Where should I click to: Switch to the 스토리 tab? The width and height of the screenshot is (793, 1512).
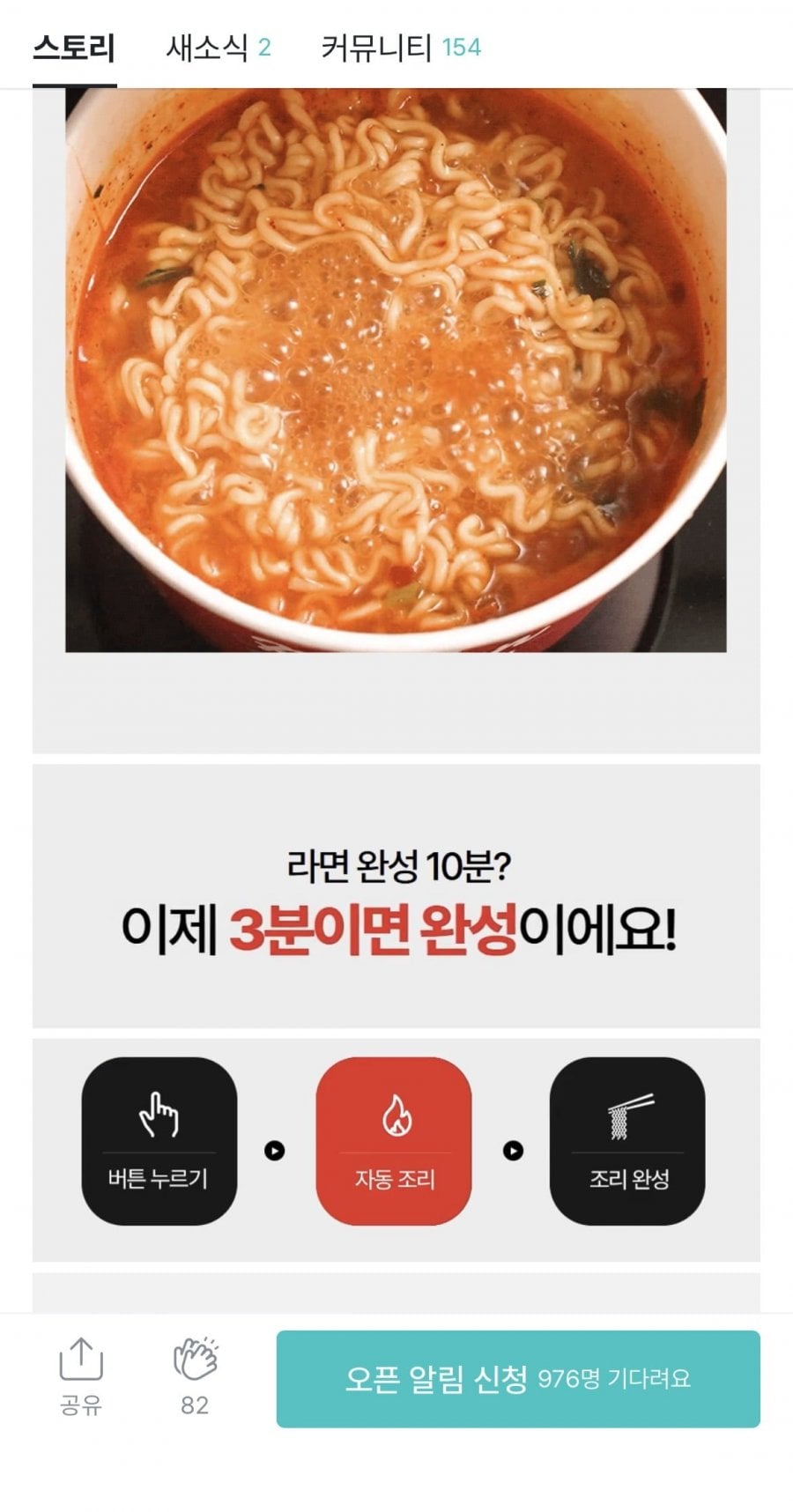click(74, 48)
